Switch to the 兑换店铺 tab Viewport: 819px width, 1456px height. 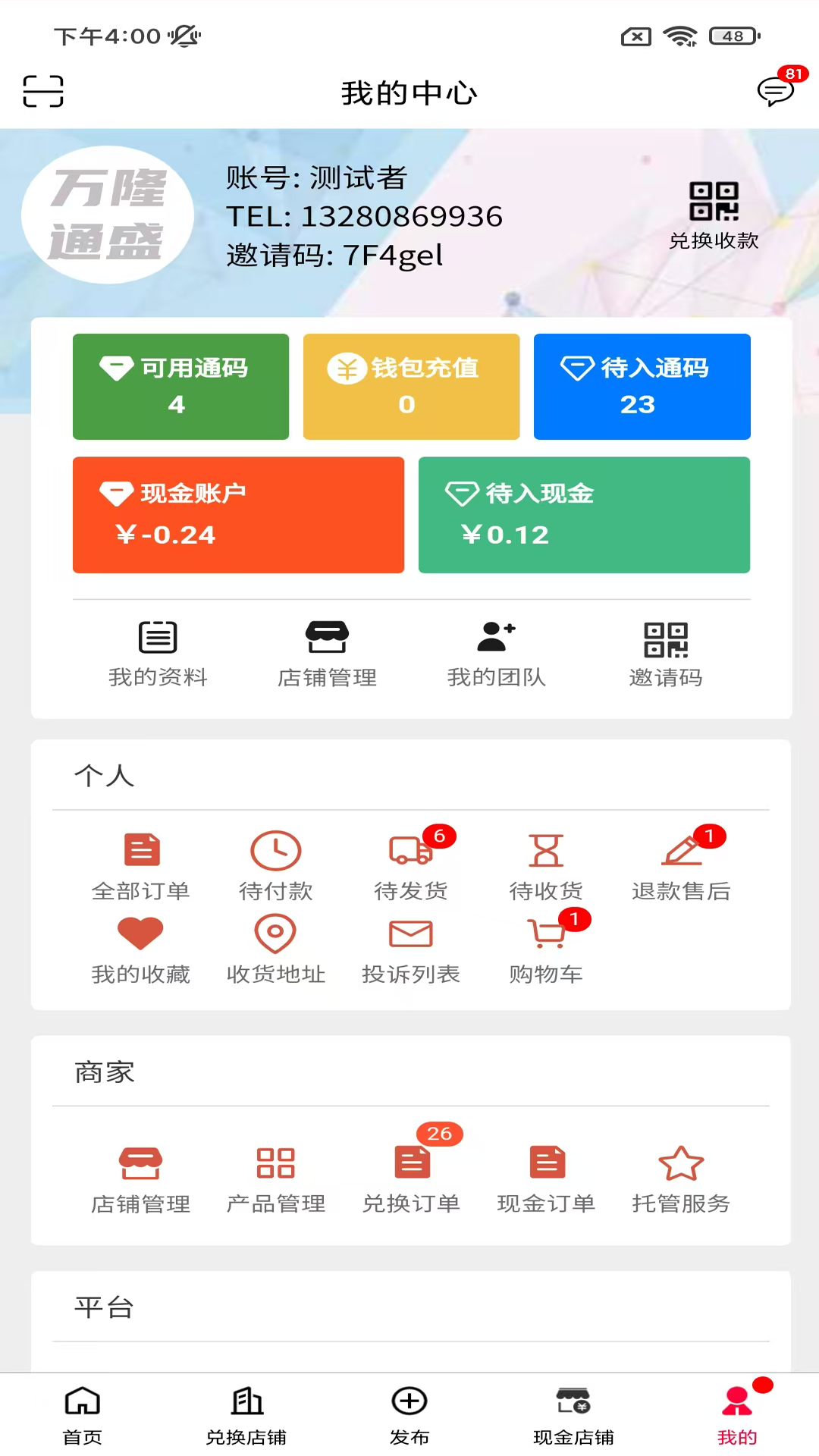[x=246, y=1415]
